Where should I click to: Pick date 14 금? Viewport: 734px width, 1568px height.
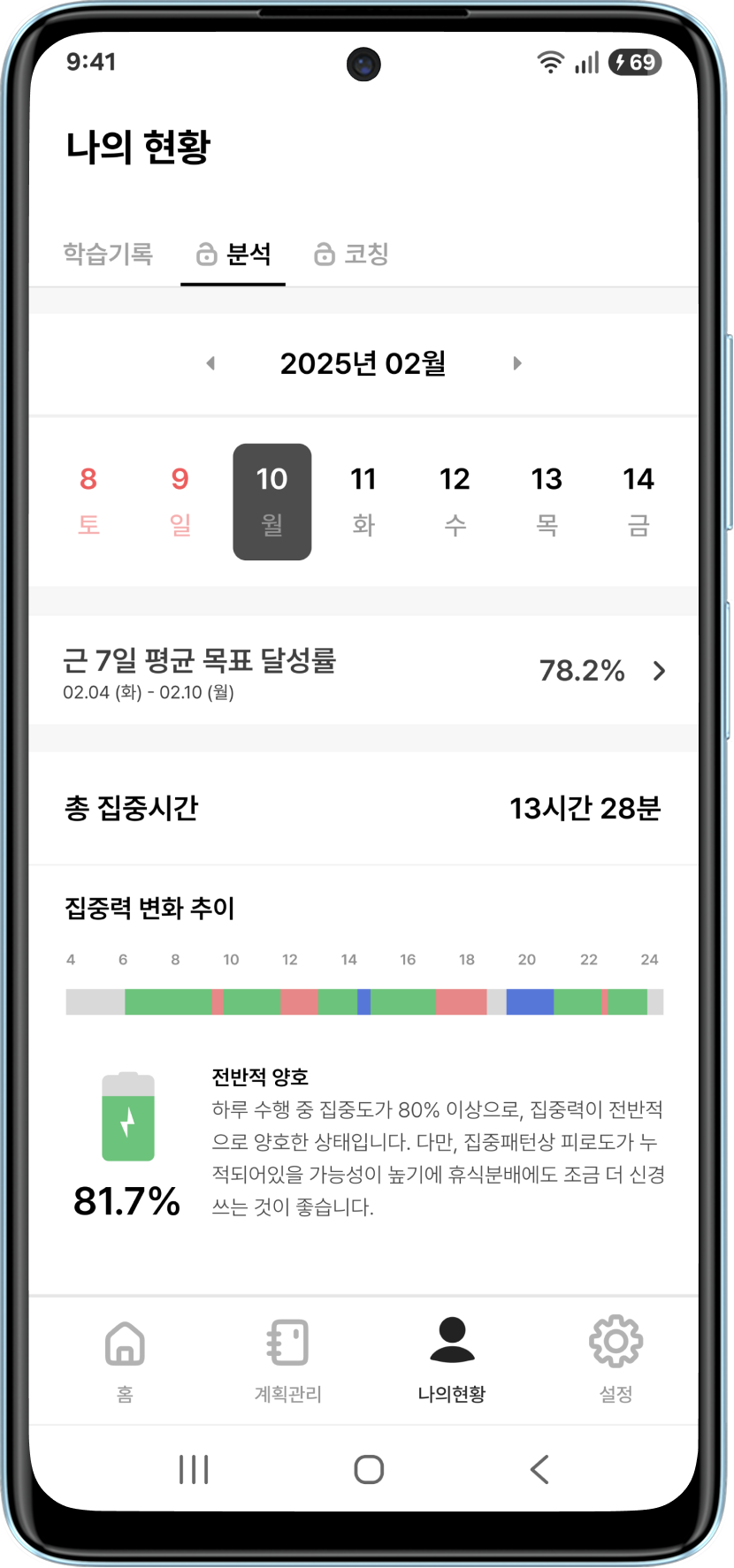638,500
